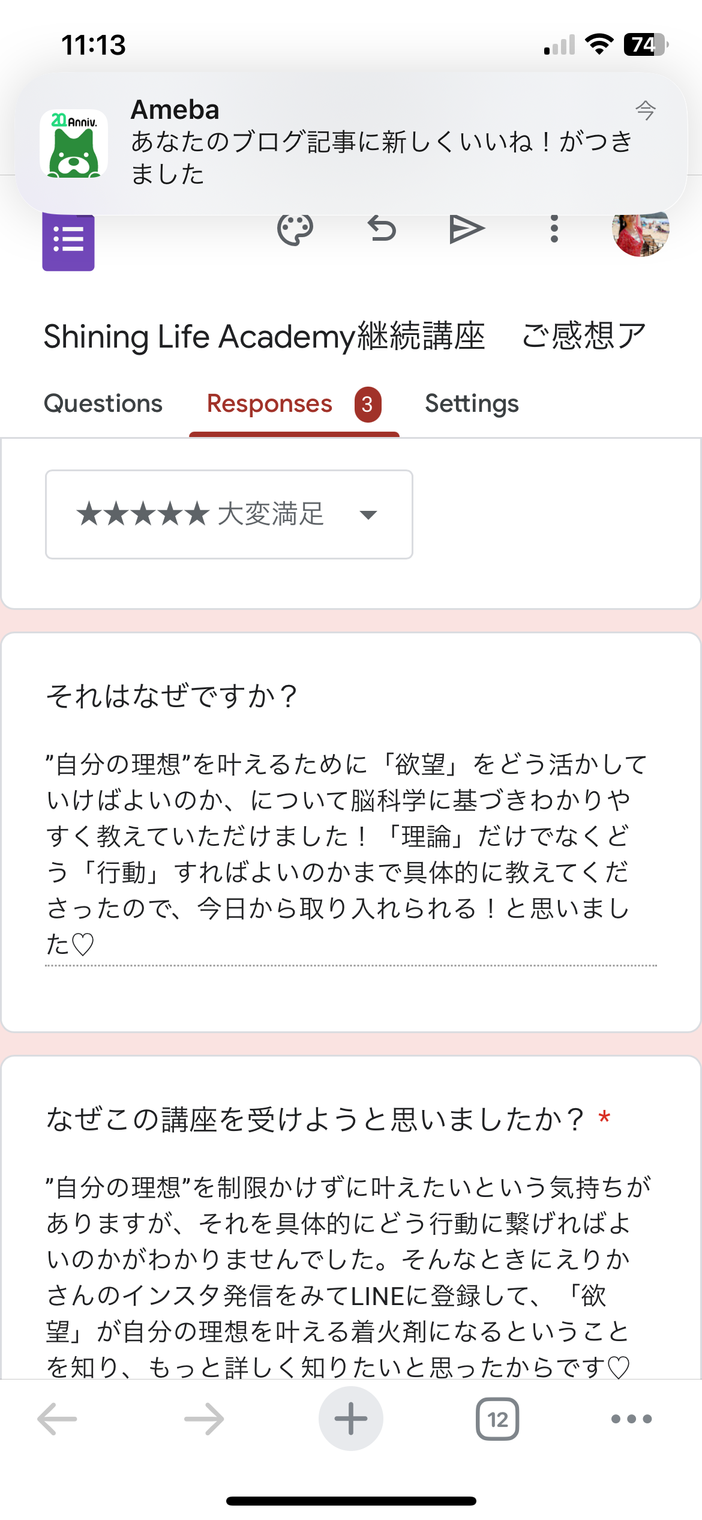Go back to the previous page
Image resolution: width=702 pixels, height=1520 pixels.
(x=57, y=1418)
